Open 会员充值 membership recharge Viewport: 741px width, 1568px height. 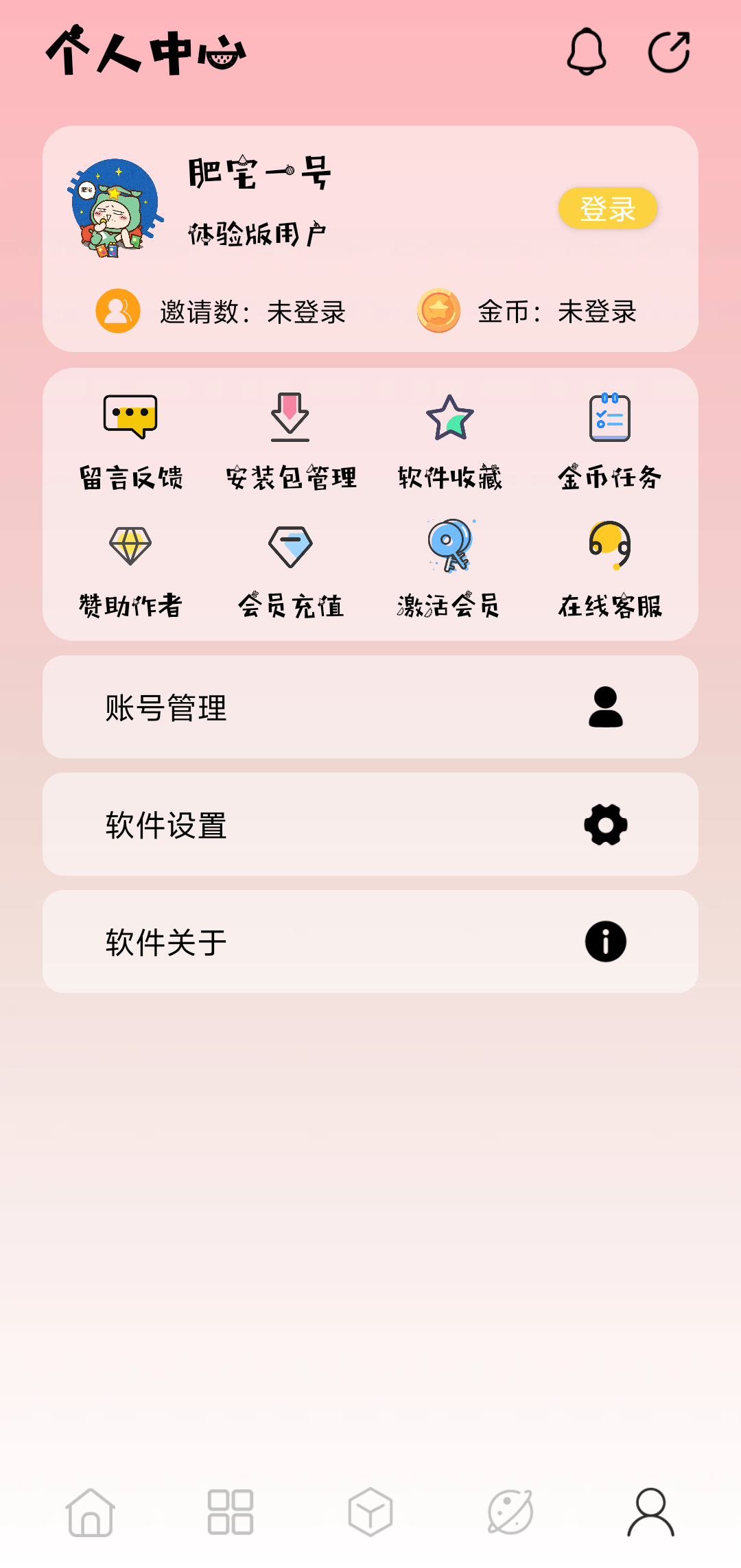pos(290,568)
